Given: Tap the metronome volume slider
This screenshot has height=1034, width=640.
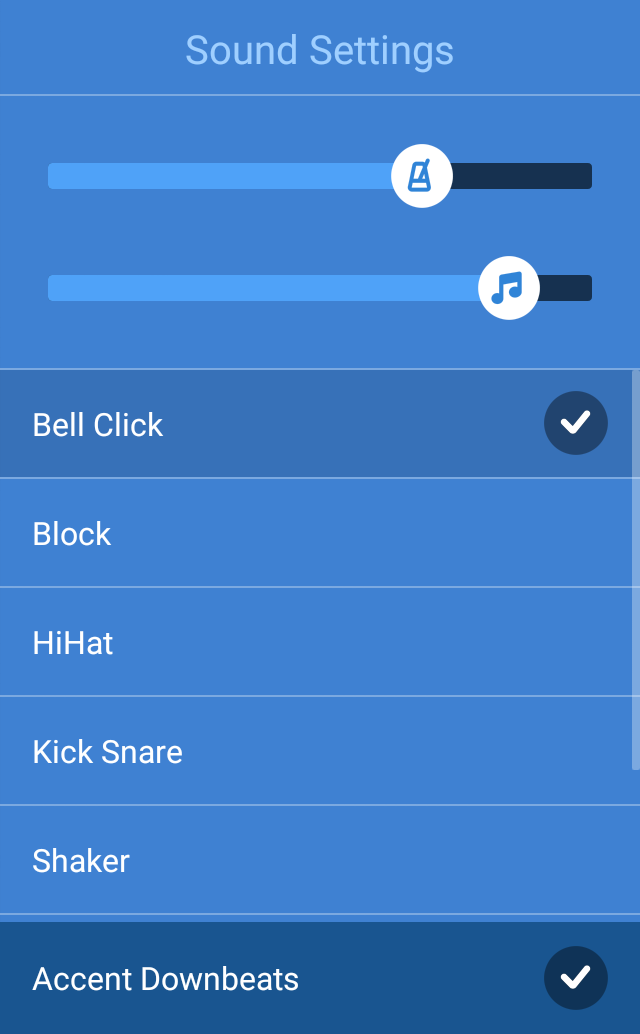Looking at the screenshot, I should 421,176.
